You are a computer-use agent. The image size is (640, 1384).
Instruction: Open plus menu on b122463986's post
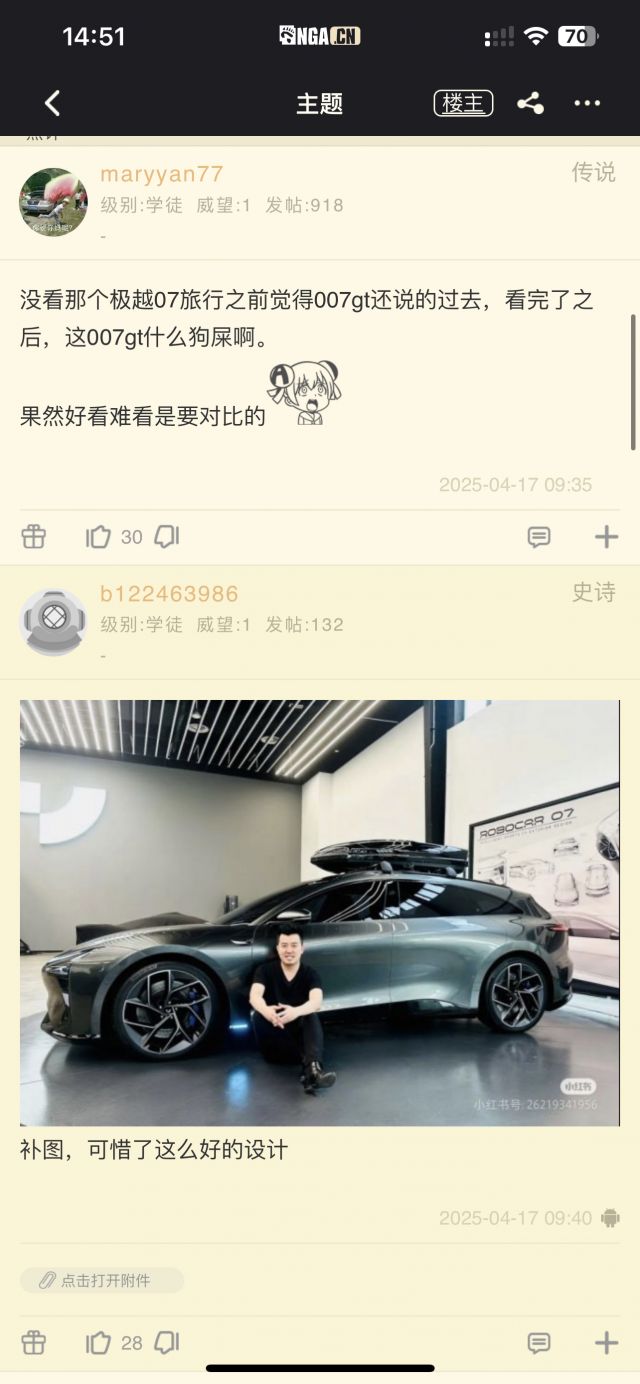tap(606, 1343)
